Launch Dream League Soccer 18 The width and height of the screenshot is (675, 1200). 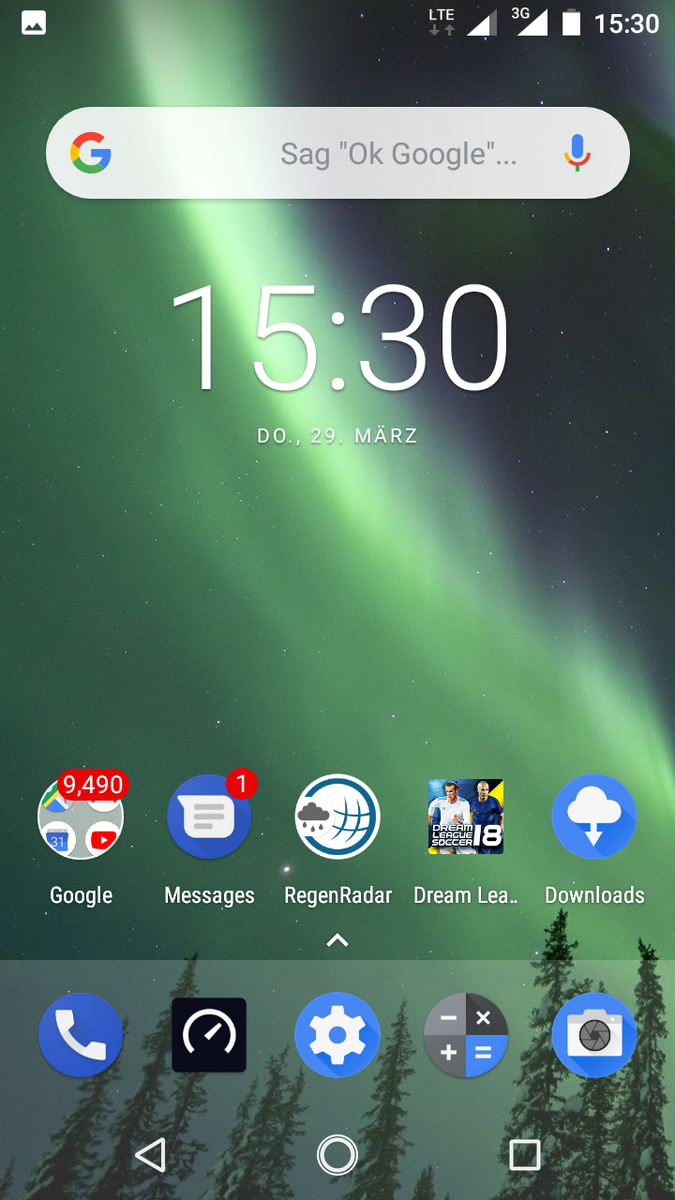(466, 817)
